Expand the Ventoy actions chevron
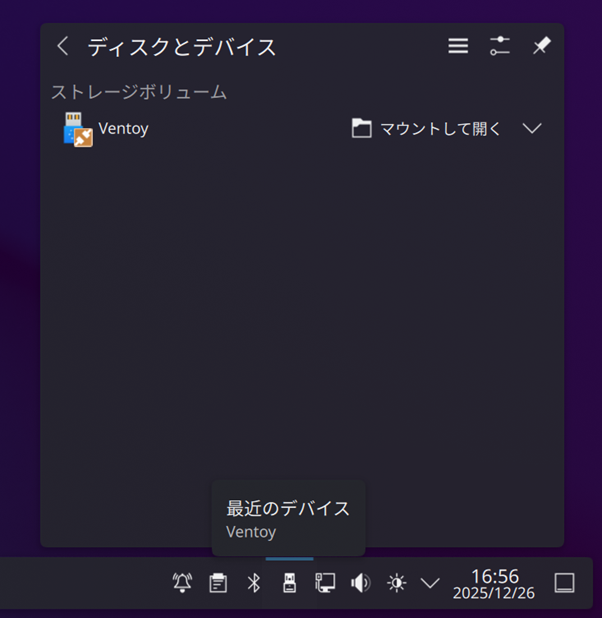This screenshot has height=618, width=602. click(x=532, y=129)
